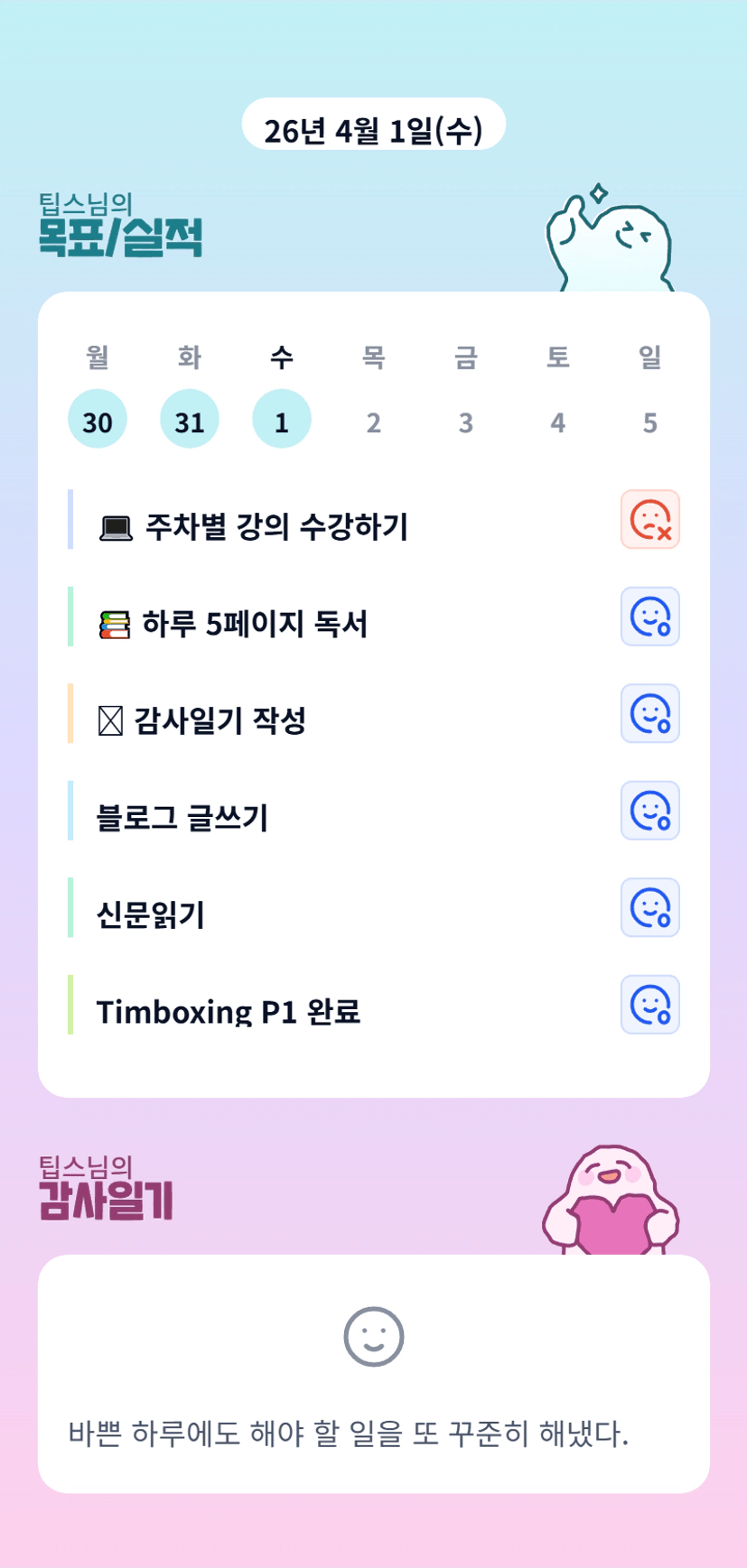Select Thursday the 2nd in the week row

point(374,422)
